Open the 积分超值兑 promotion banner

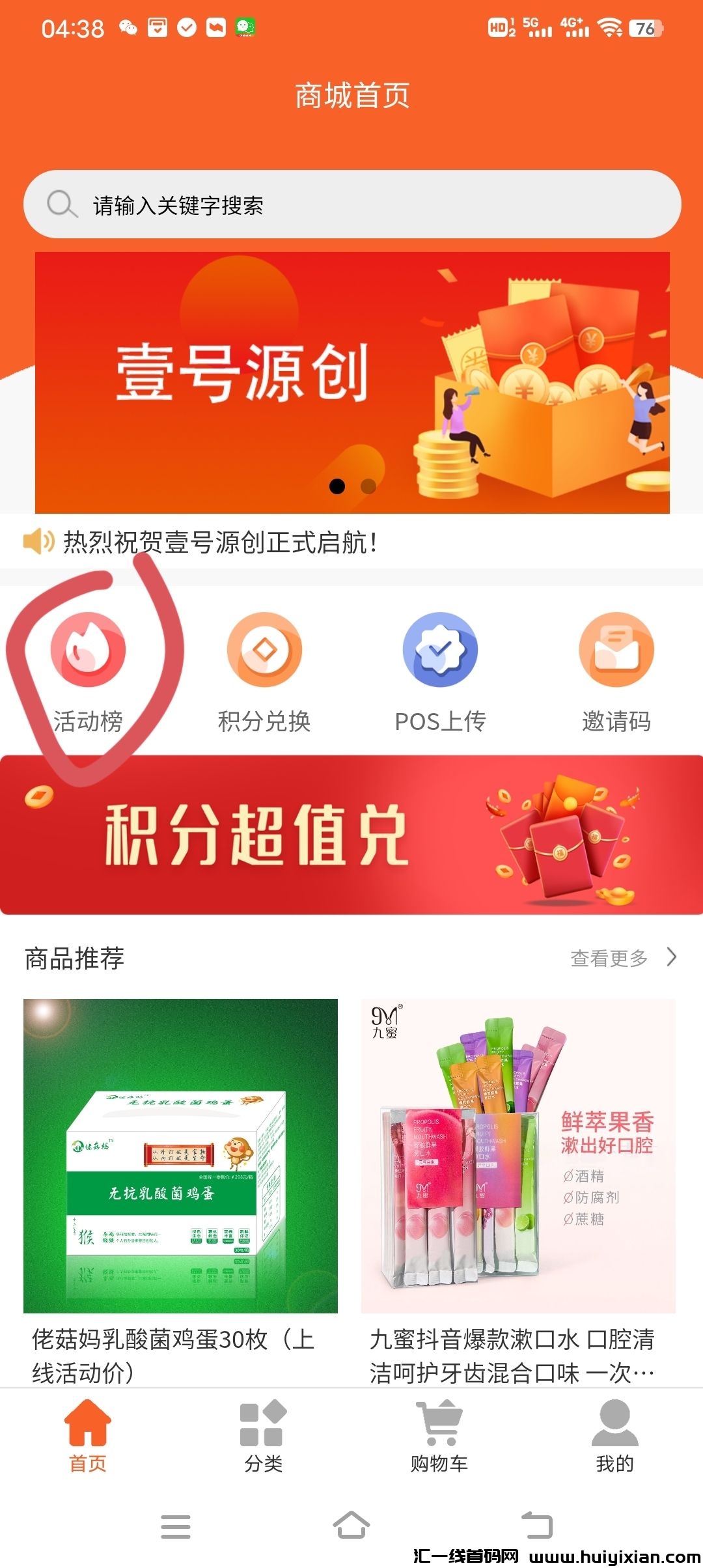(x=351, y=835)
